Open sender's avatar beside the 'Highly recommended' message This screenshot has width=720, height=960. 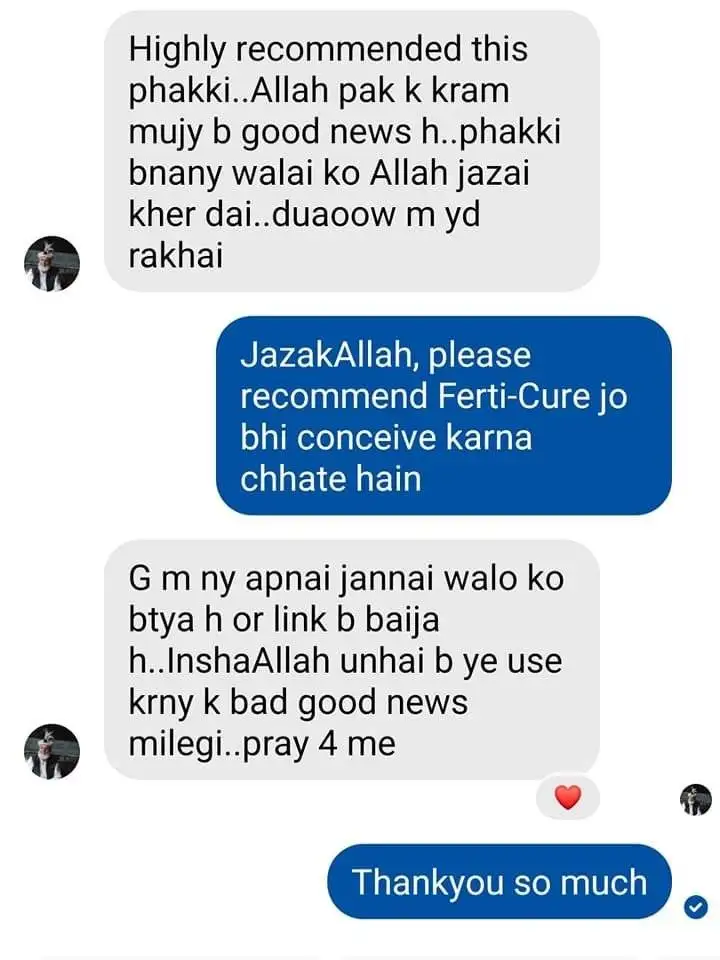pos(51,264)
